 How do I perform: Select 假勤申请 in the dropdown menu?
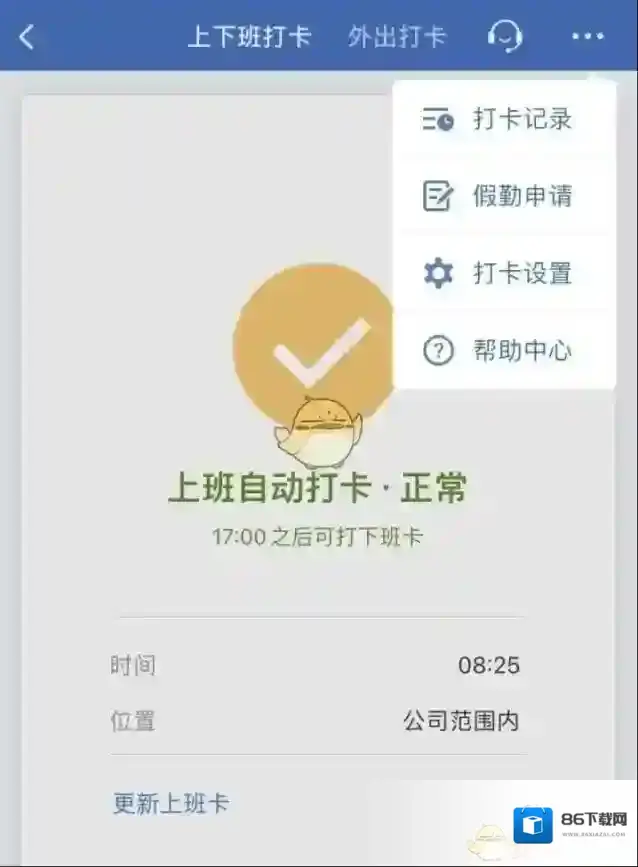tap(503, 196)
